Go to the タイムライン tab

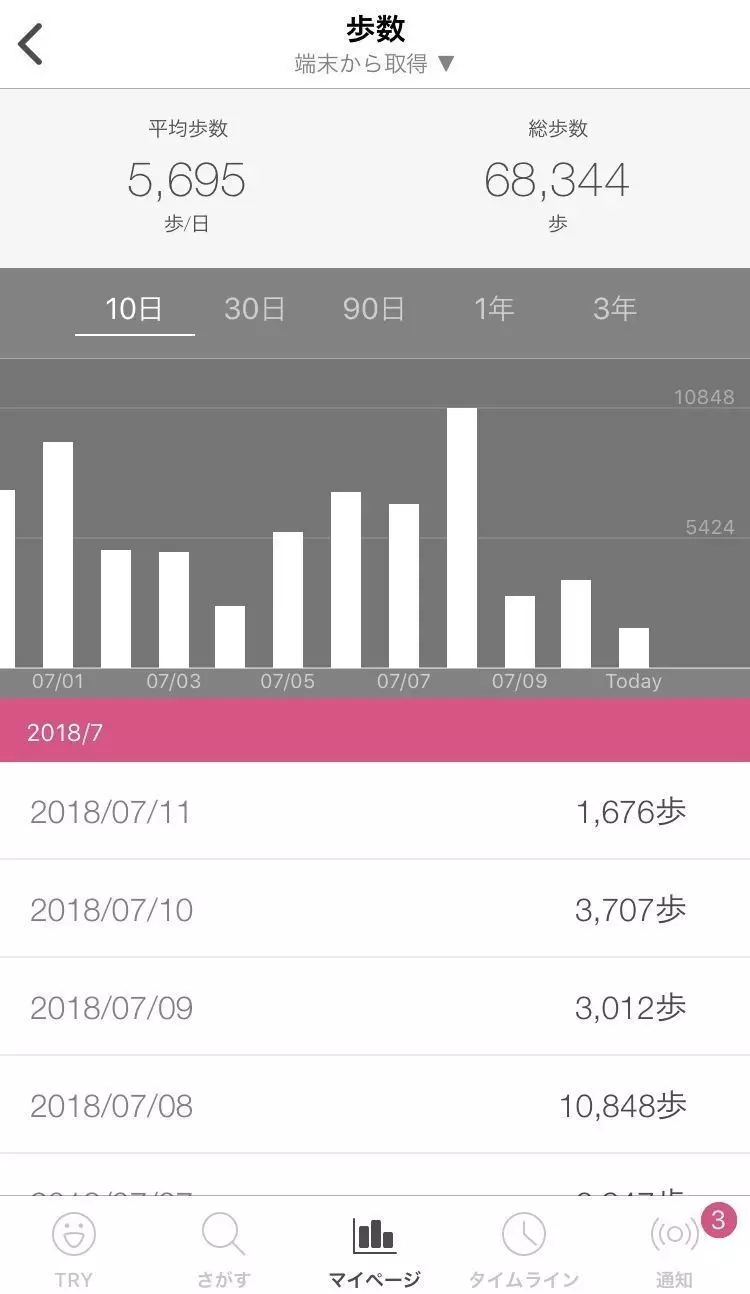coord(524,1247)
